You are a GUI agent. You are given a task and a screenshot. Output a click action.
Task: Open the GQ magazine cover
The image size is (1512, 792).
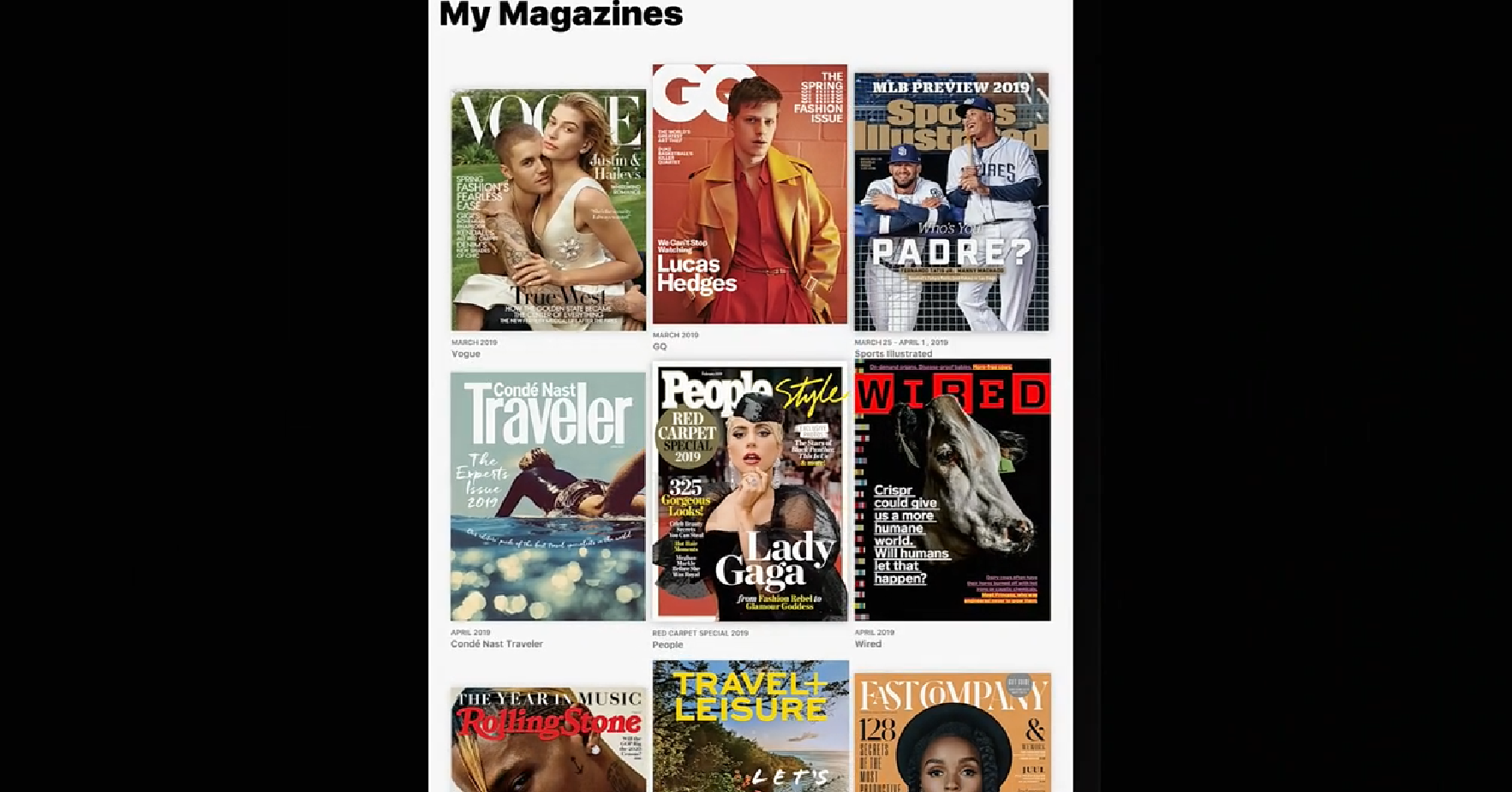click(x=750, y=194)
